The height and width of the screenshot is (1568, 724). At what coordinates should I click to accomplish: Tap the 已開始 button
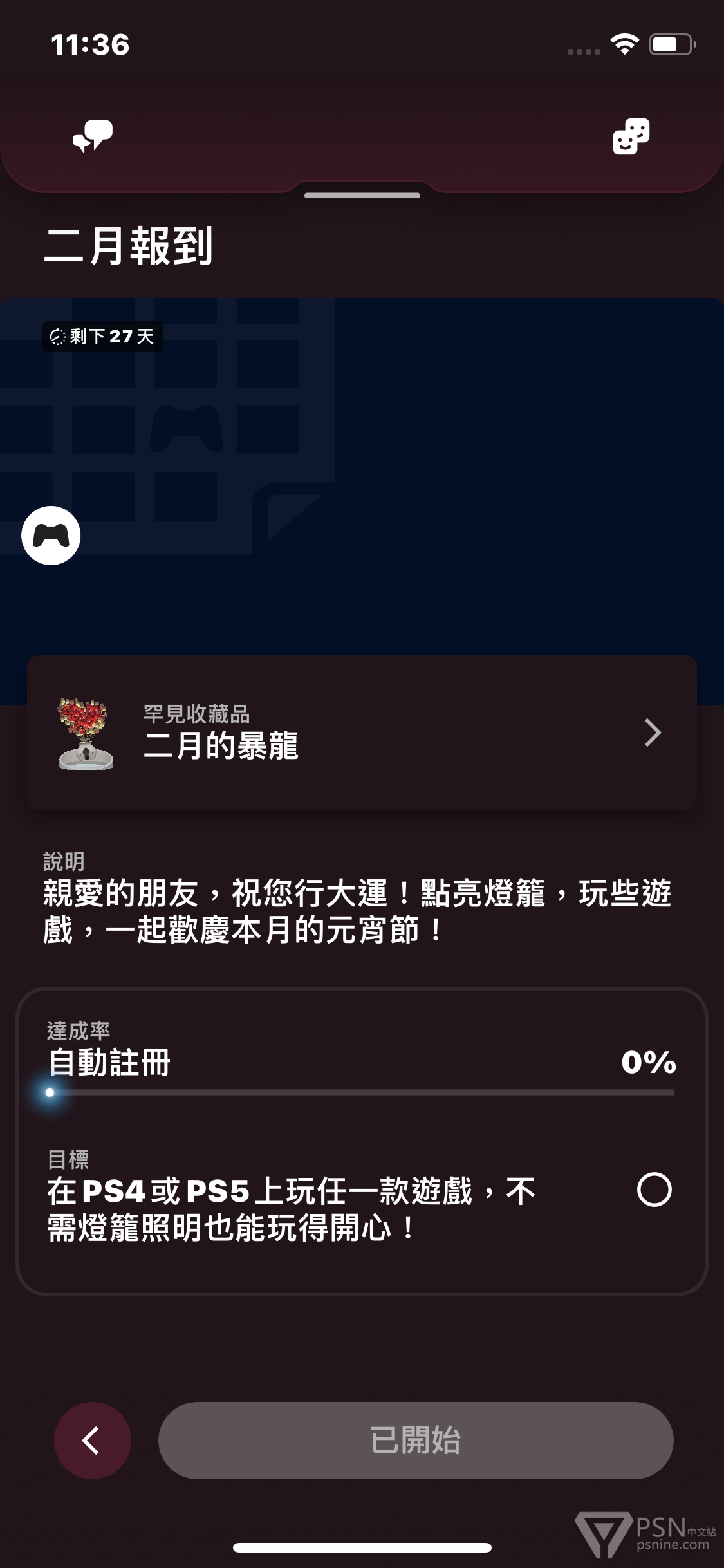pyautogui.click(x=416, y=1440)
